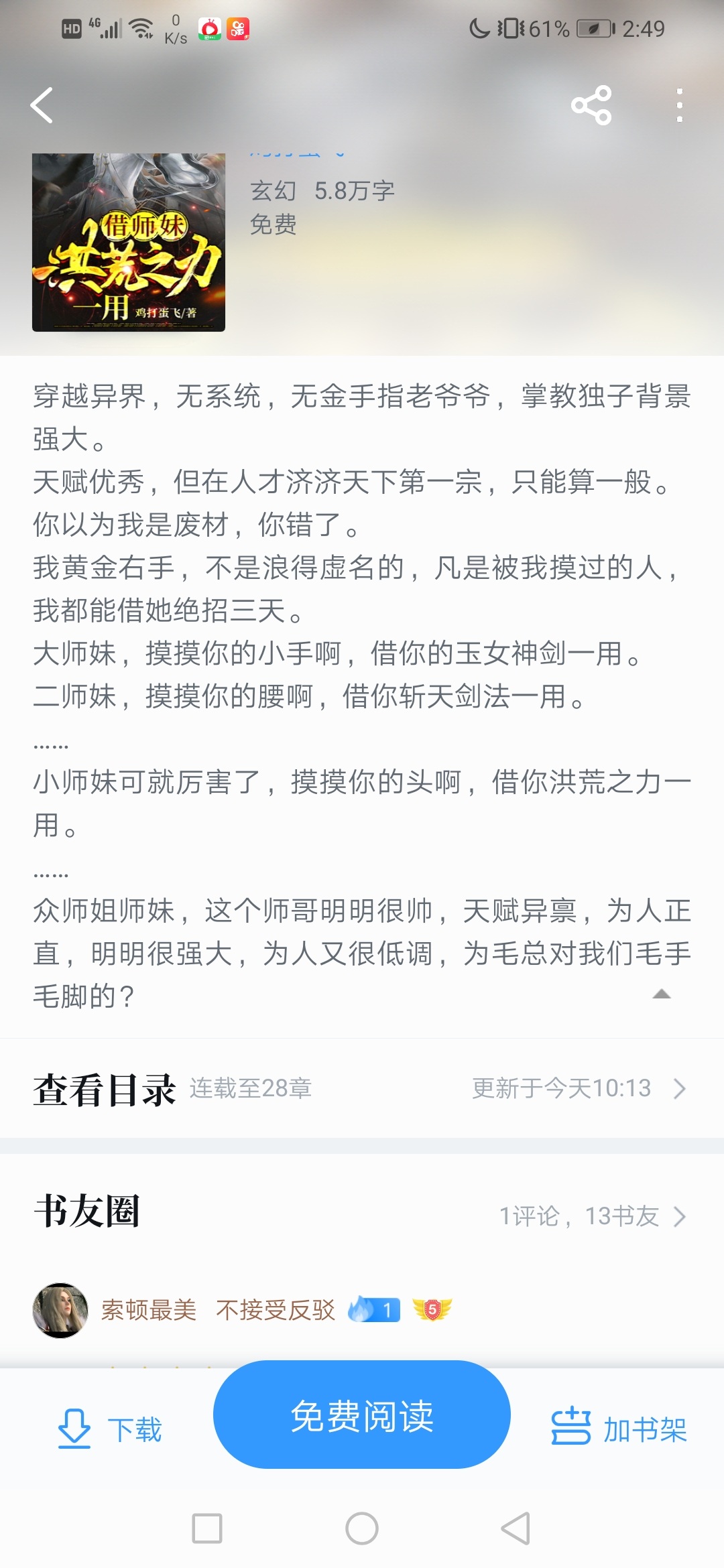Open recent apps view

click(207, 1528)
